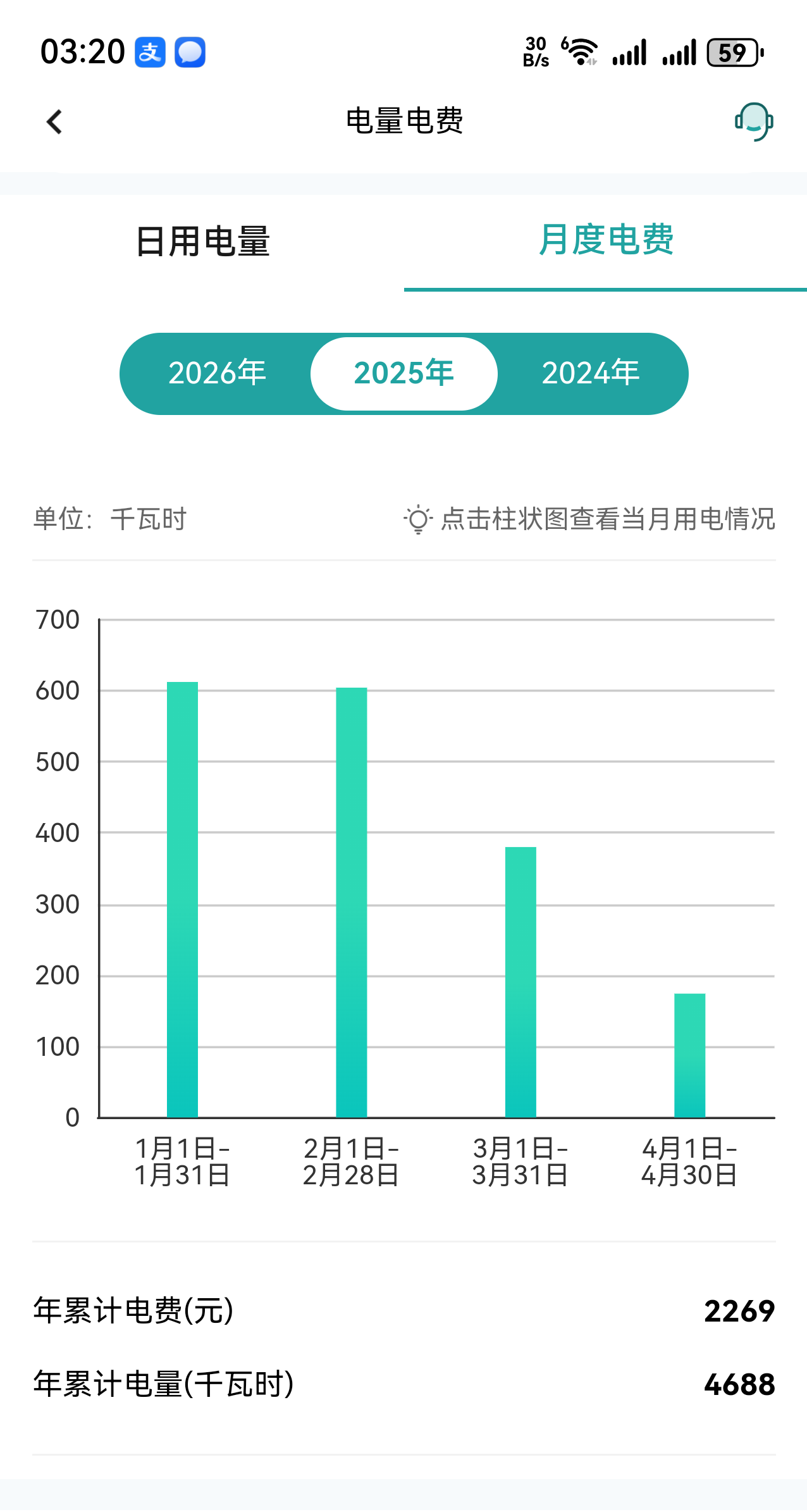The height and width of the screenshot is (1512, 807).
Task: Switch to 日用电量 tab
Action: pos(202,242)
